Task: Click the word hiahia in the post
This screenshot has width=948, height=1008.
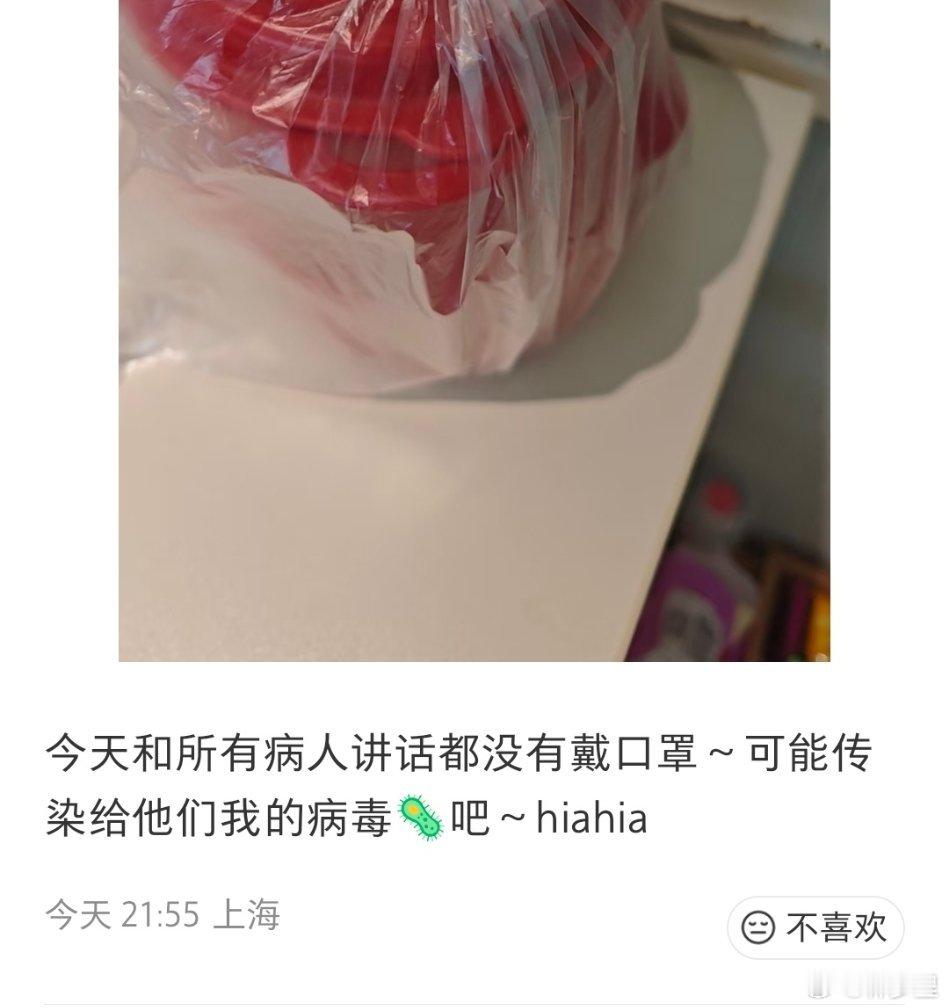Action: pos(594,818)
